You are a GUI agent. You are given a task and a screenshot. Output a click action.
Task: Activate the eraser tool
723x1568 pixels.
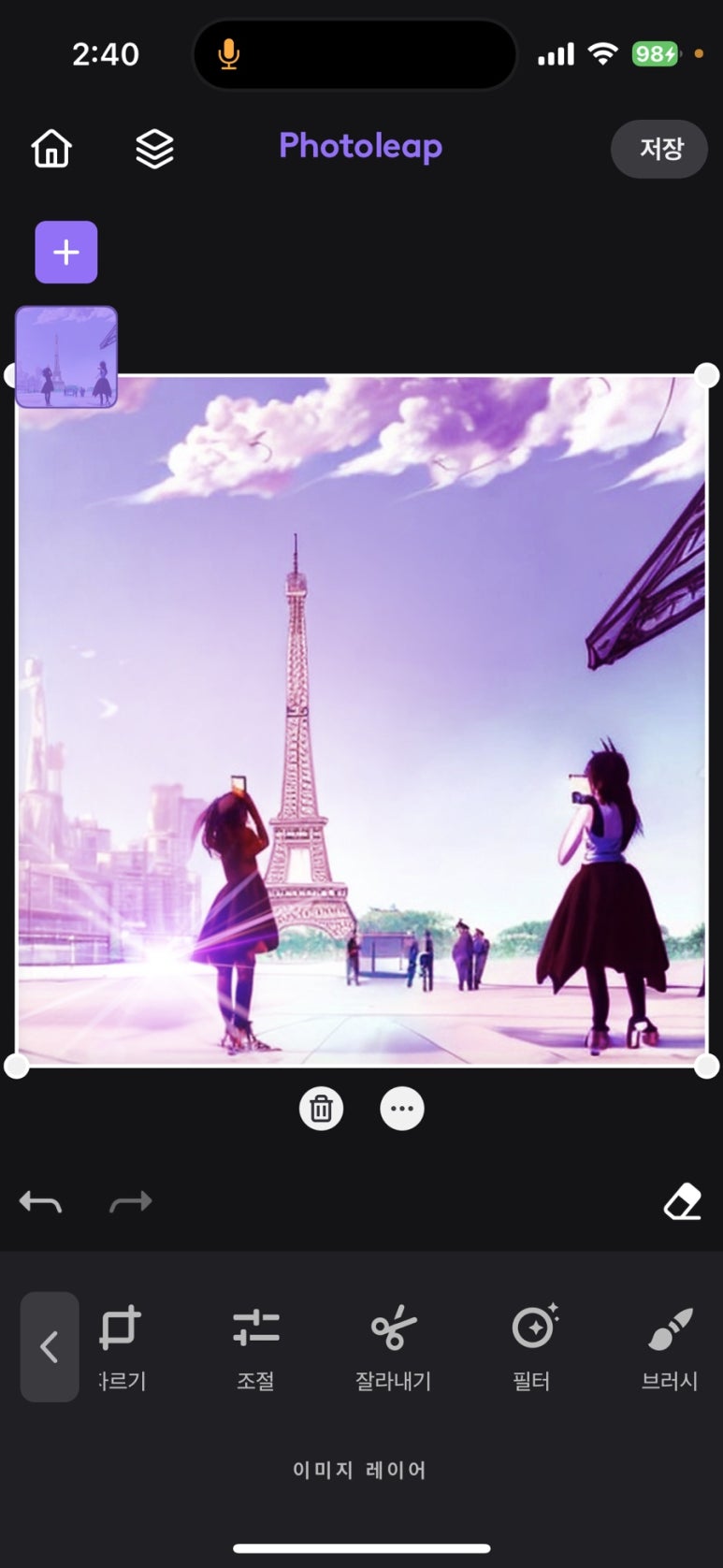coord(682,1202)
